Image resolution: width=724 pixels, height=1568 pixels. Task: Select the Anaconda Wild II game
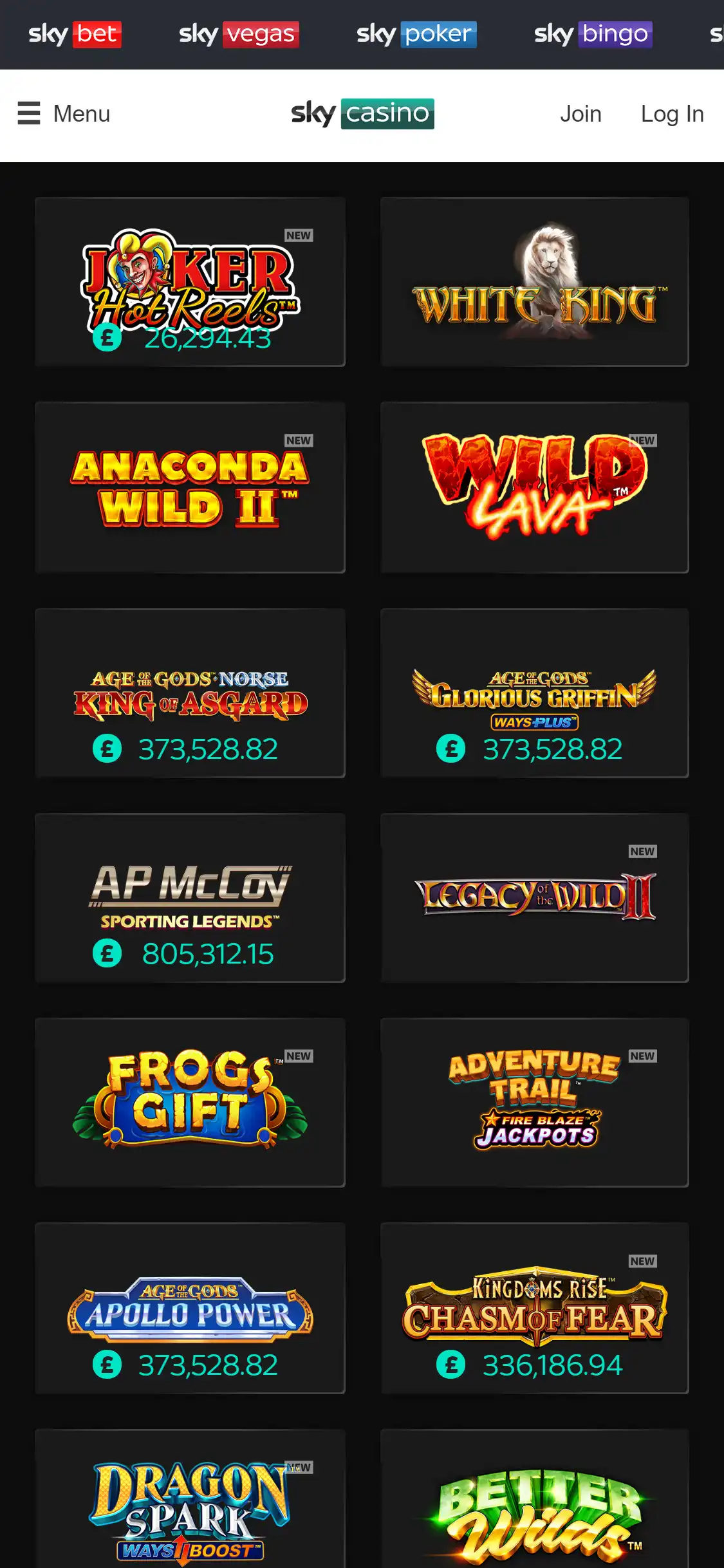190,487
